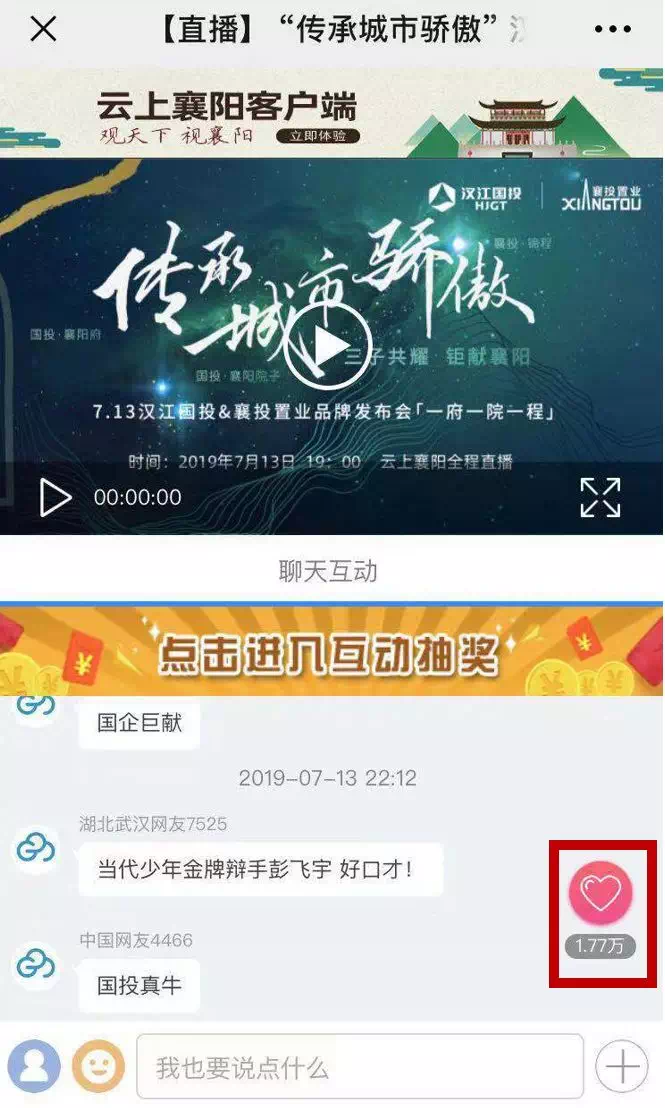Screen dimensions: 665x1108
Task: Open the emoji picker
Action: (98, 1066)
